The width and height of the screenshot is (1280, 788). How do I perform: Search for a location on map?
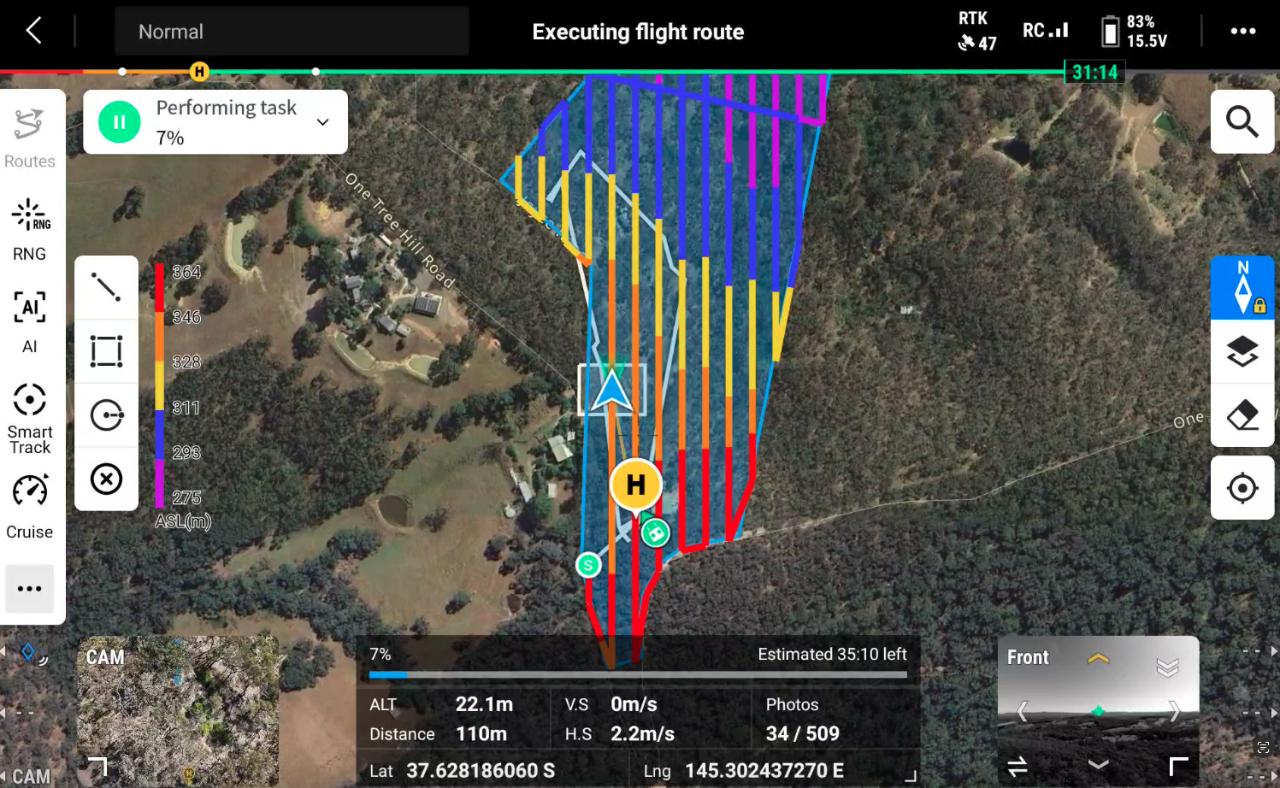click(1242, 122)
